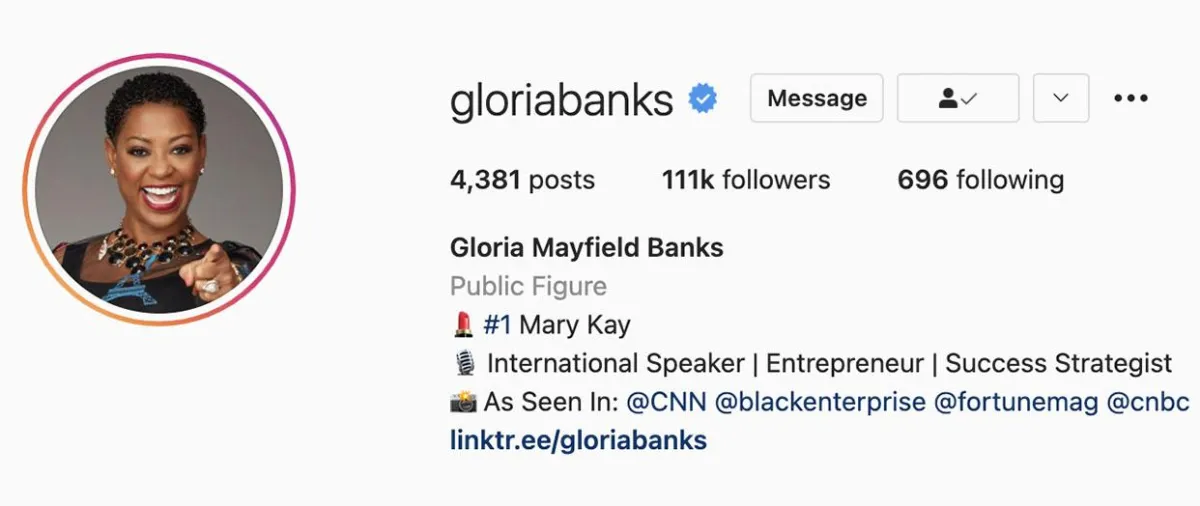
Task: Open the @CNN mention
Action: pos(666,402)
